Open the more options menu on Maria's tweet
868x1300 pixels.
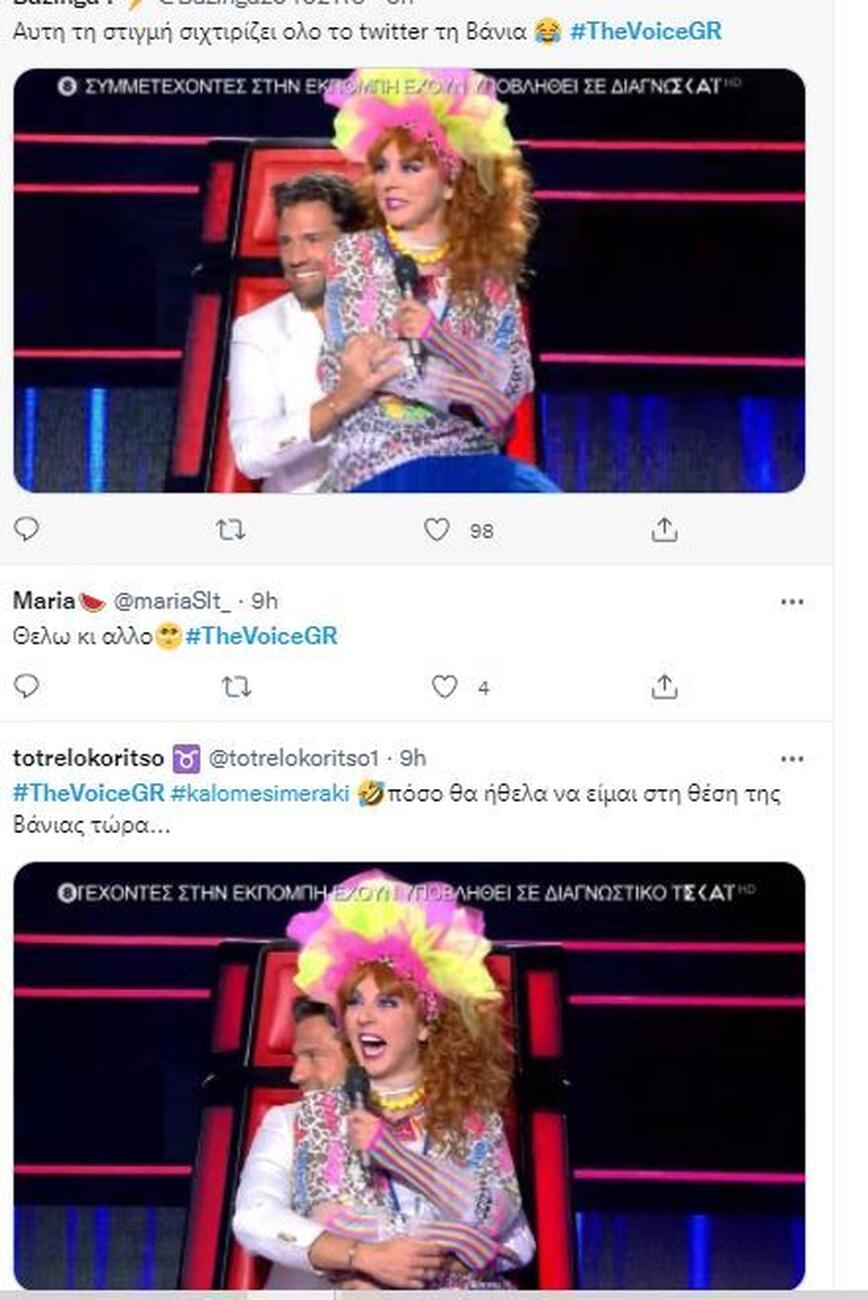[792, 602]
